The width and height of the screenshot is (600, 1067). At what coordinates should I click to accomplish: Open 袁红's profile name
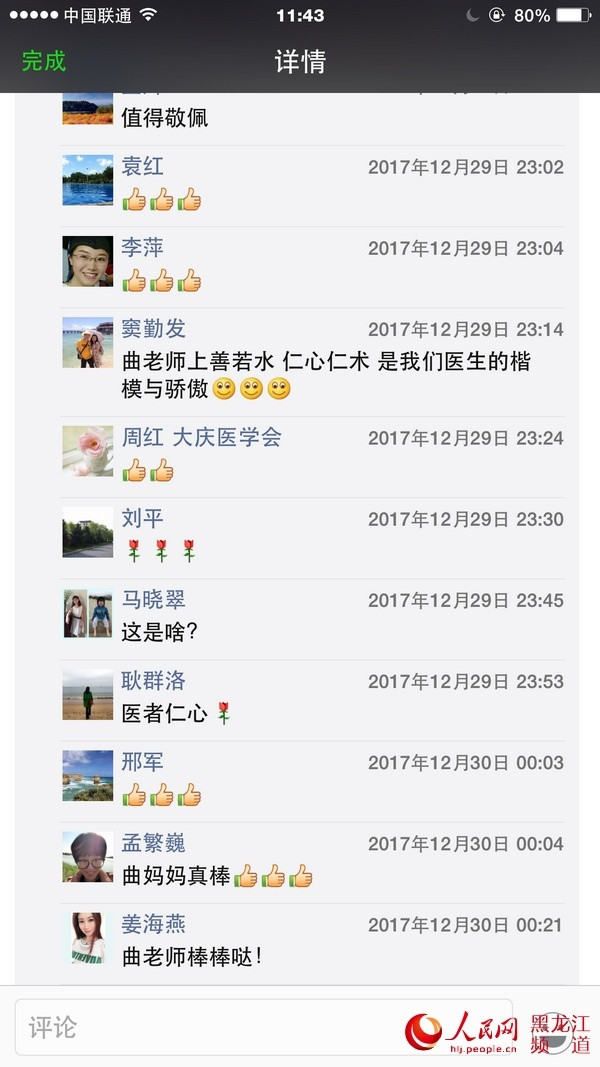(142, 167)
